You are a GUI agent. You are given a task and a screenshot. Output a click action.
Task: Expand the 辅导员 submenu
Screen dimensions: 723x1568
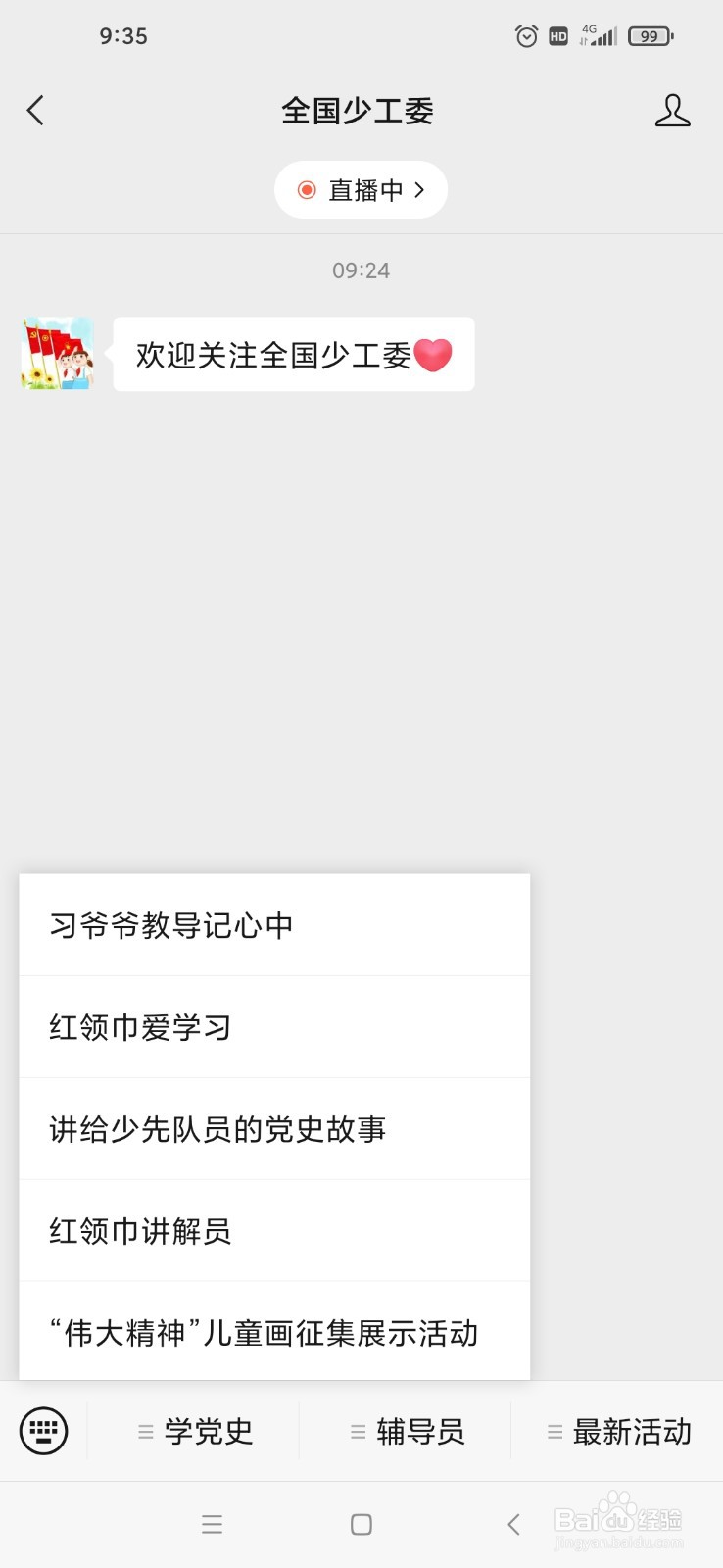point(410,1431)
